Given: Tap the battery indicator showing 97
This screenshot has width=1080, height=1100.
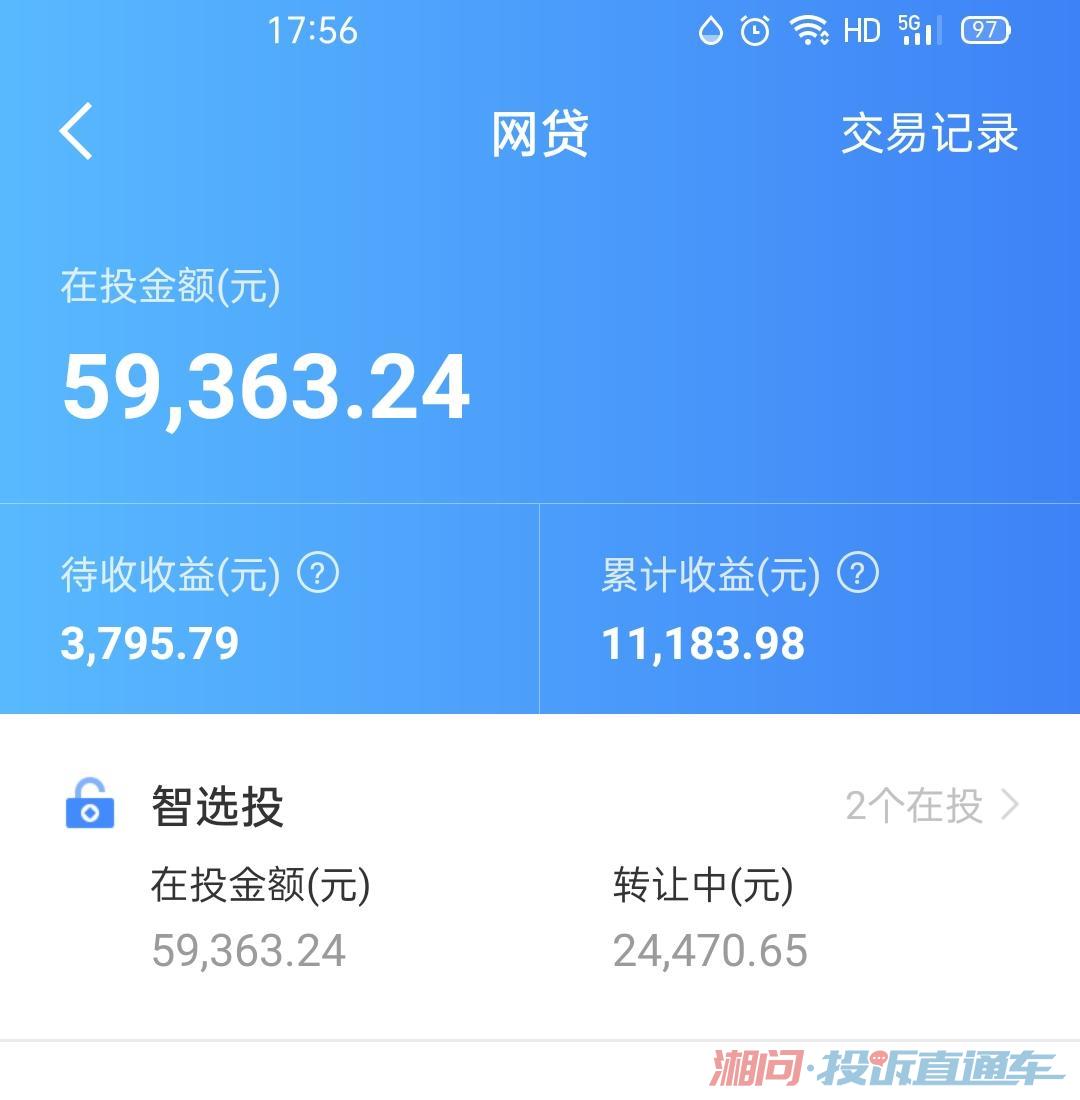Looking at the screenshot, I should point(985,30).
